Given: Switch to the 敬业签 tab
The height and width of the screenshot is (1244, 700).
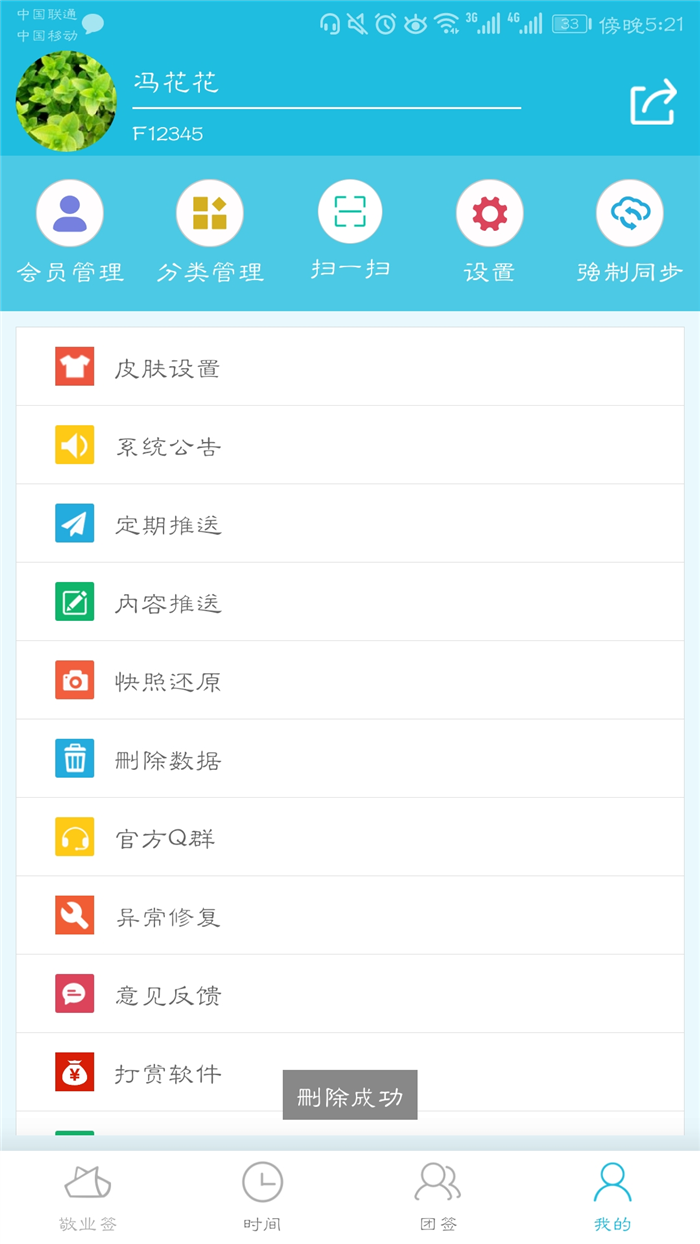Looking at the screenshot, I should point(88,1197).
